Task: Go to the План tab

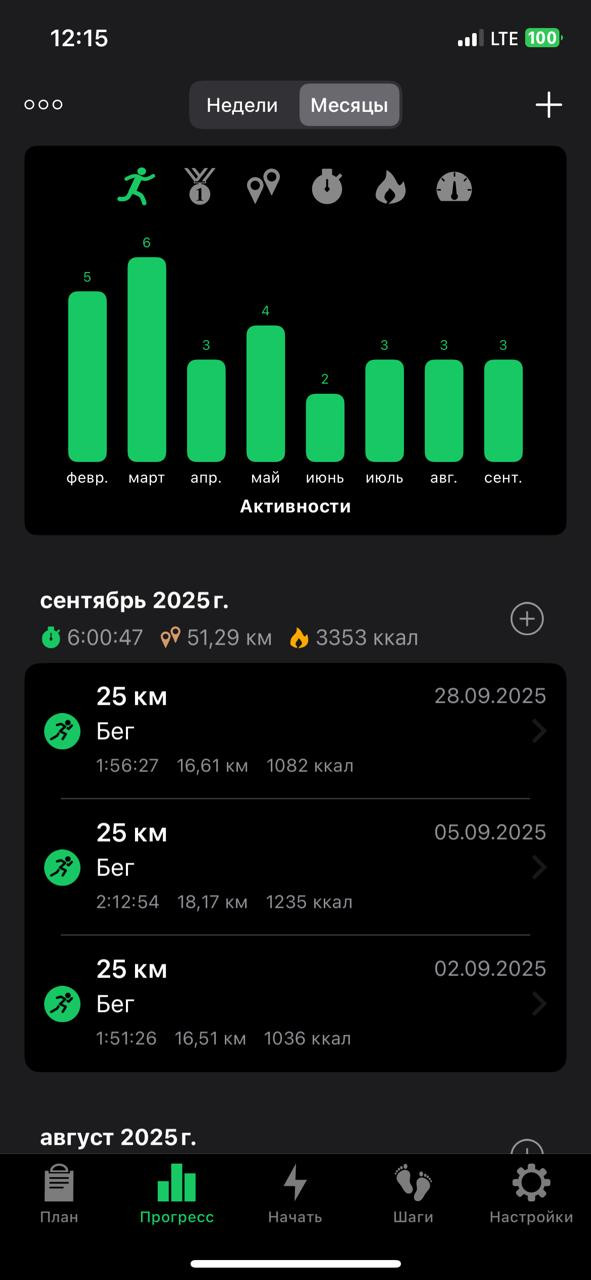Action: pyautogui.click(x=59, y=1194)
